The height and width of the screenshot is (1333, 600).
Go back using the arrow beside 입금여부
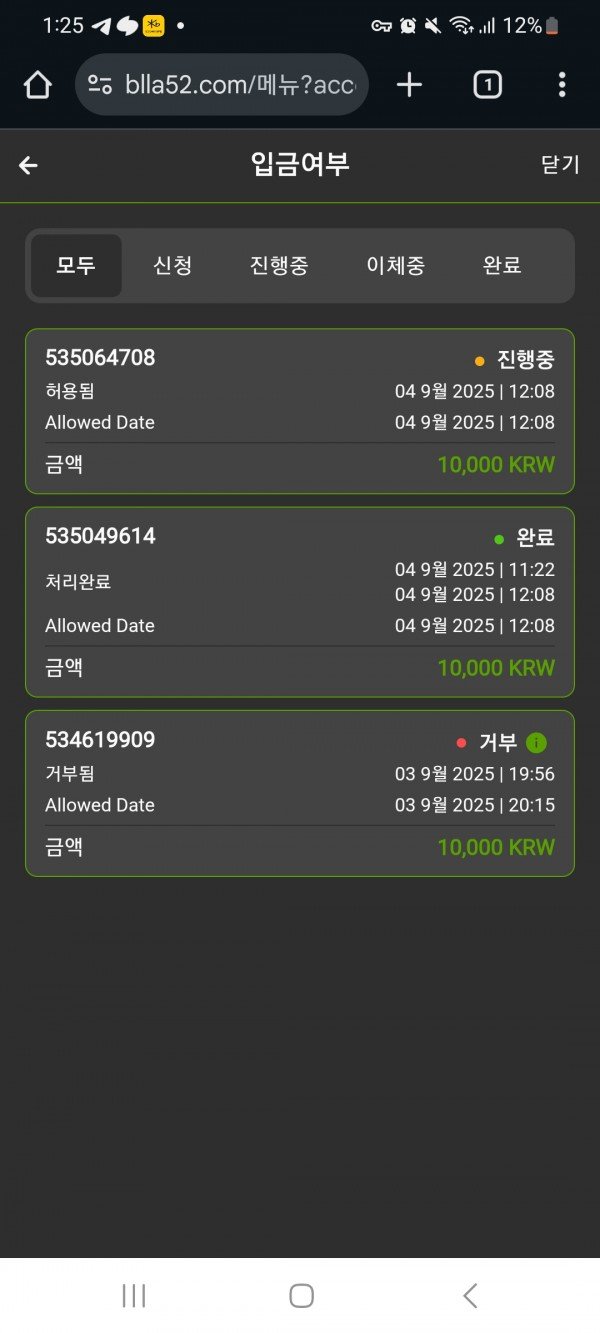coord(28,166)
